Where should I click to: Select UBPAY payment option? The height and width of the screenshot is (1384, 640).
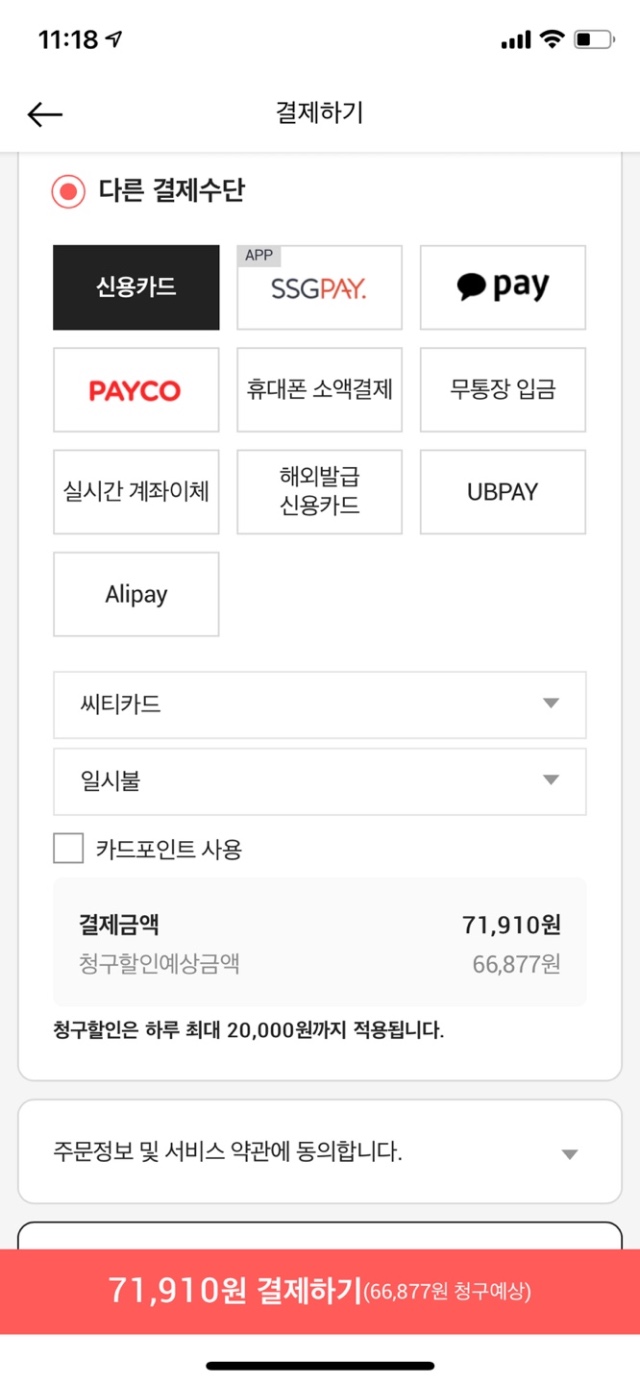[x=502, y=492]
